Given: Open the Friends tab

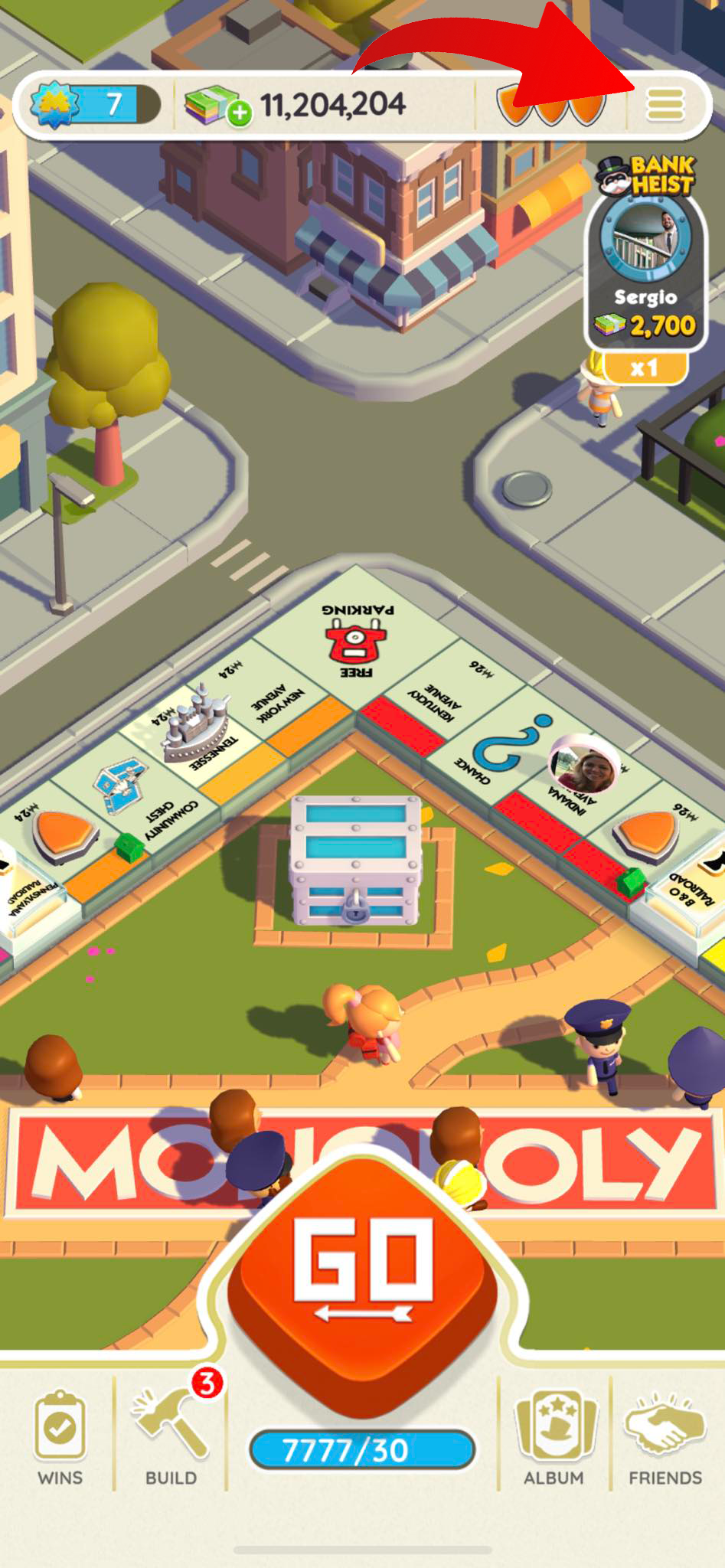Looking at the screenshot, I should click(665, 1438).
